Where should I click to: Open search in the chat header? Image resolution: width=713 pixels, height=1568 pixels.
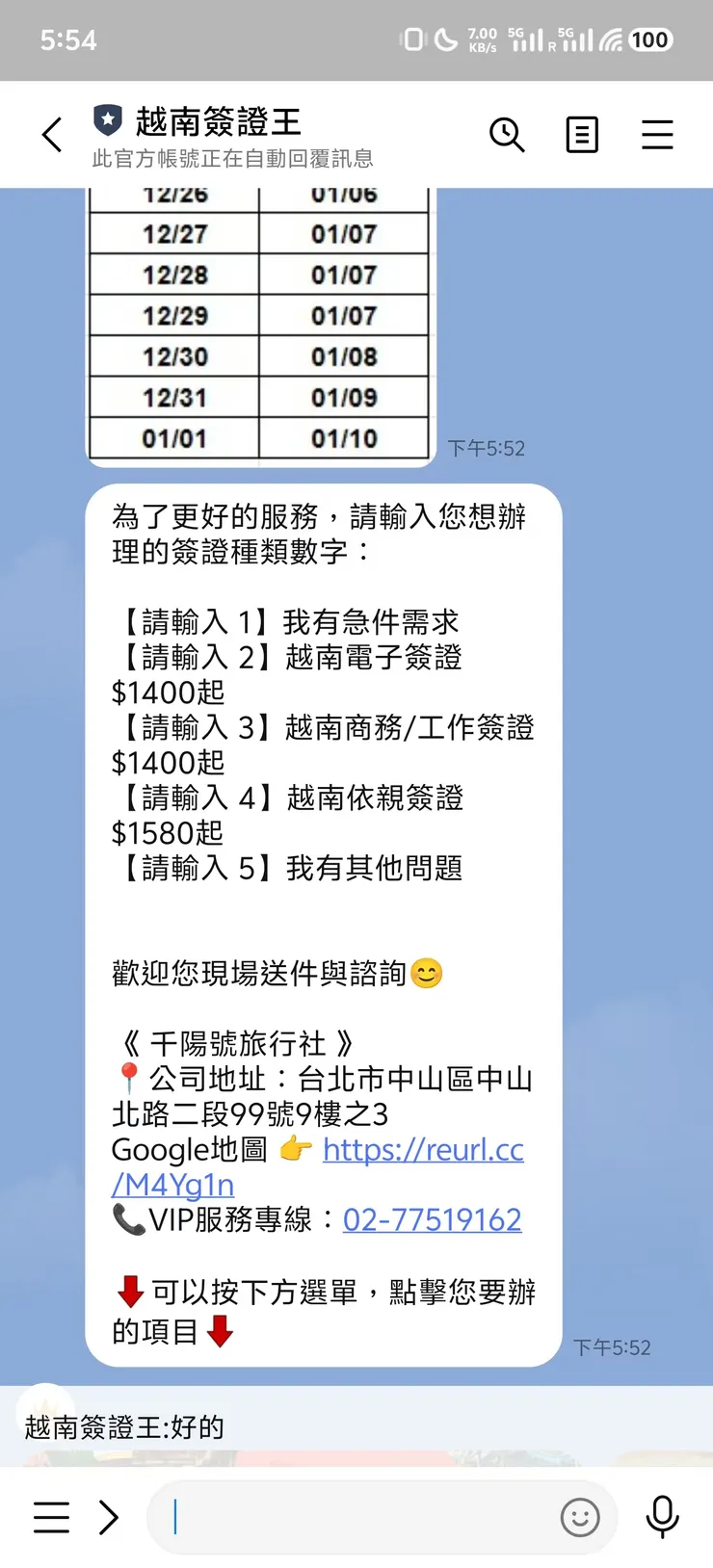coord(508,135)
